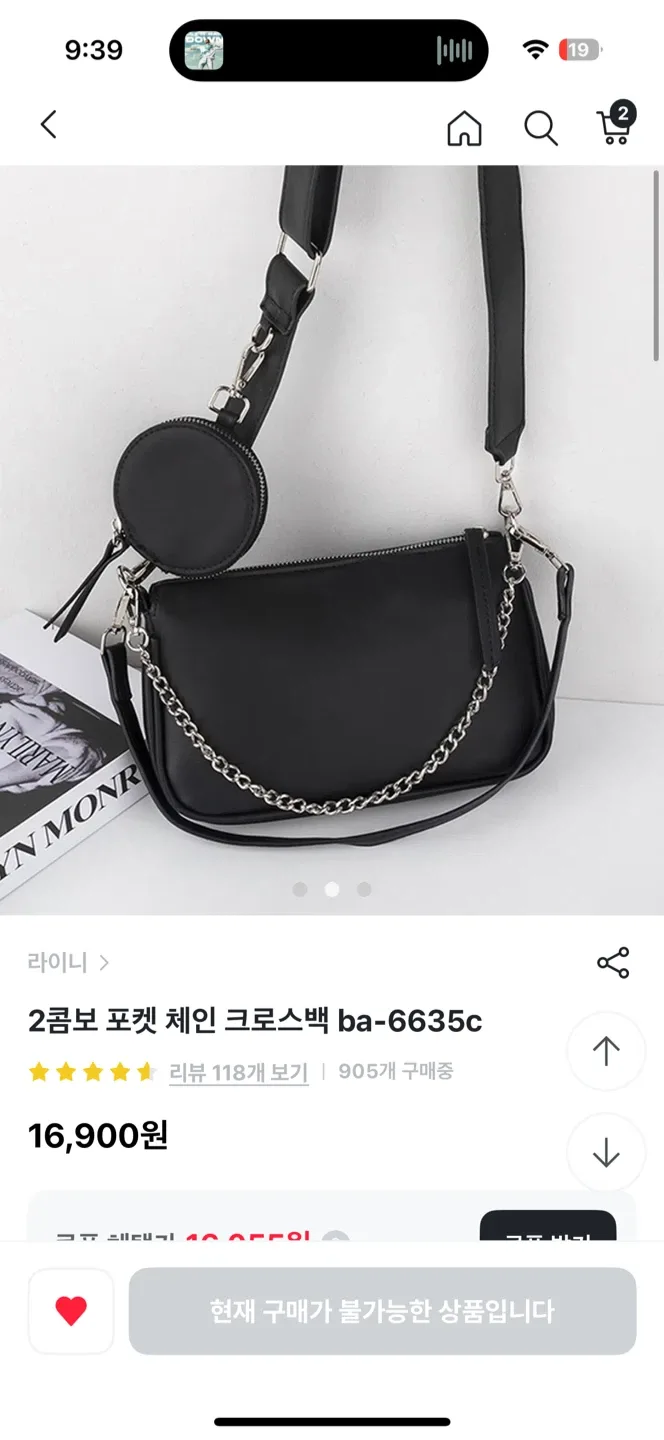Tap the image carousel page indicator dots
Viewport: 664px width, 1440px height.
pyautogui.click(x=332, y=889)
